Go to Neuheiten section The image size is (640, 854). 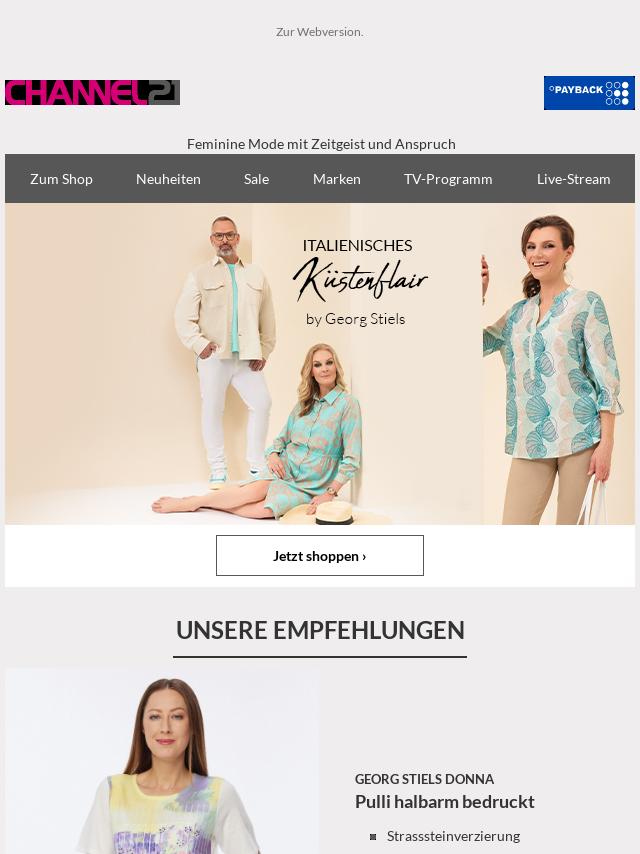(168, 179)
